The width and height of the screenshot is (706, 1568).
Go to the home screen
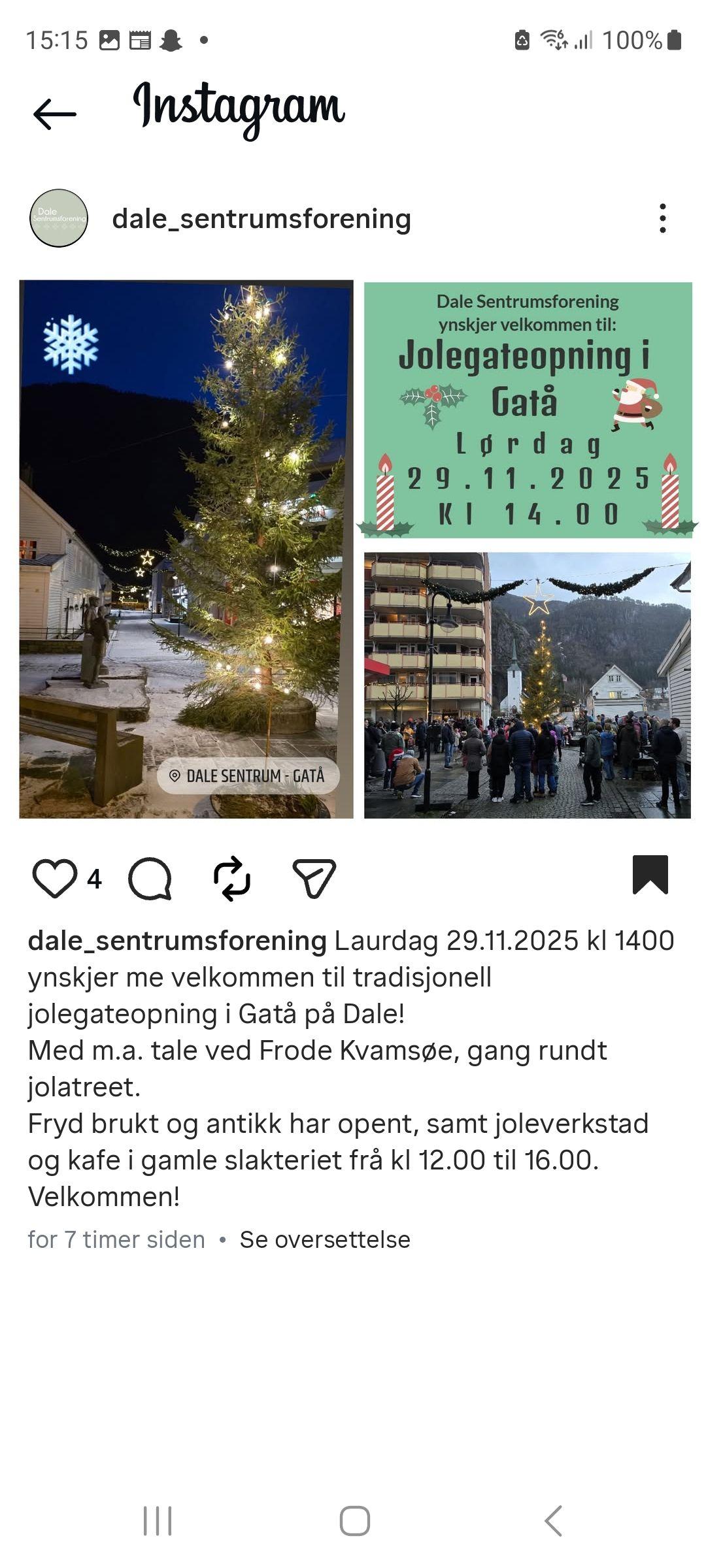(354, 1521)
